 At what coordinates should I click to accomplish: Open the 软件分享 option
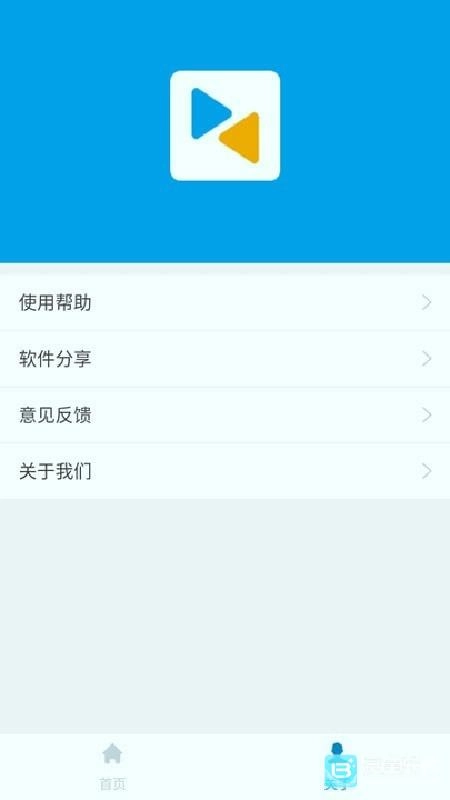(225, 359)
